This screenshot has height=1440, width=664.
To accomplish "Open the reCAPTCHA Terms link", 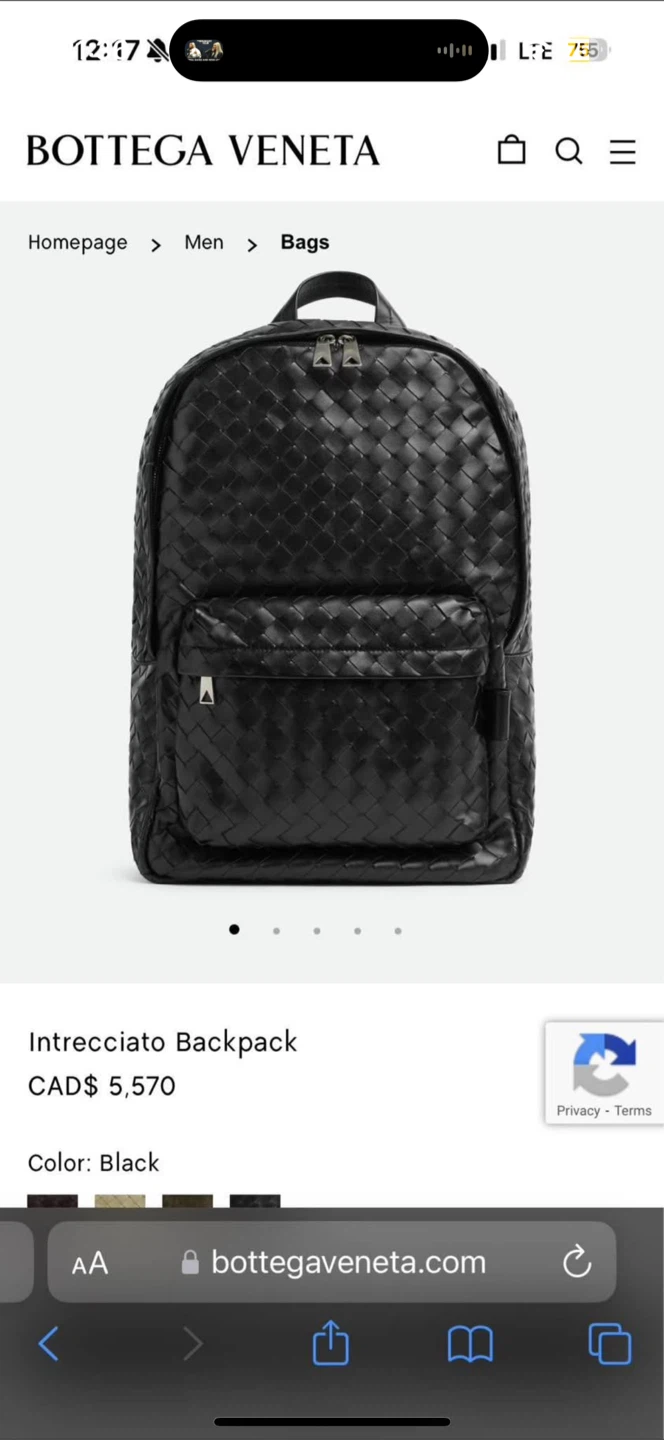I will click(633, 1110).
